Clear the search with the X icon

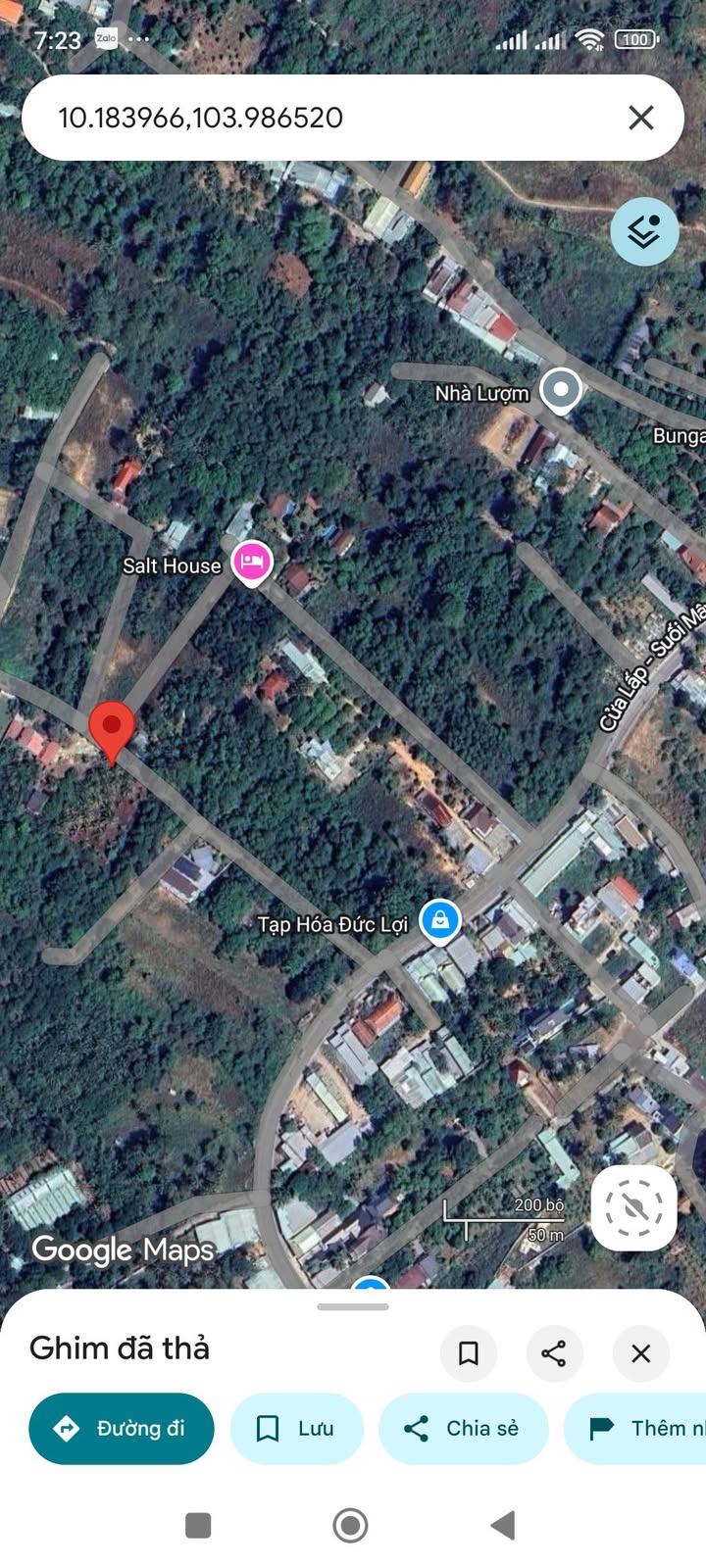(x=641, y=118)
